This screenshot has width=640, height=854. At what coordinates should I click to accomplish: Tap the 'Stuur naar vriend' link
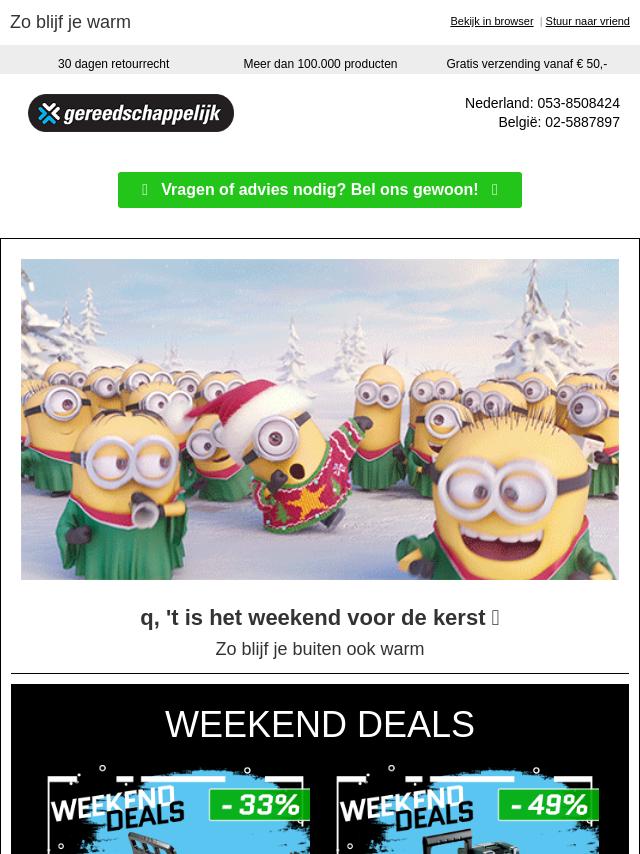click(x=587, y=21)
